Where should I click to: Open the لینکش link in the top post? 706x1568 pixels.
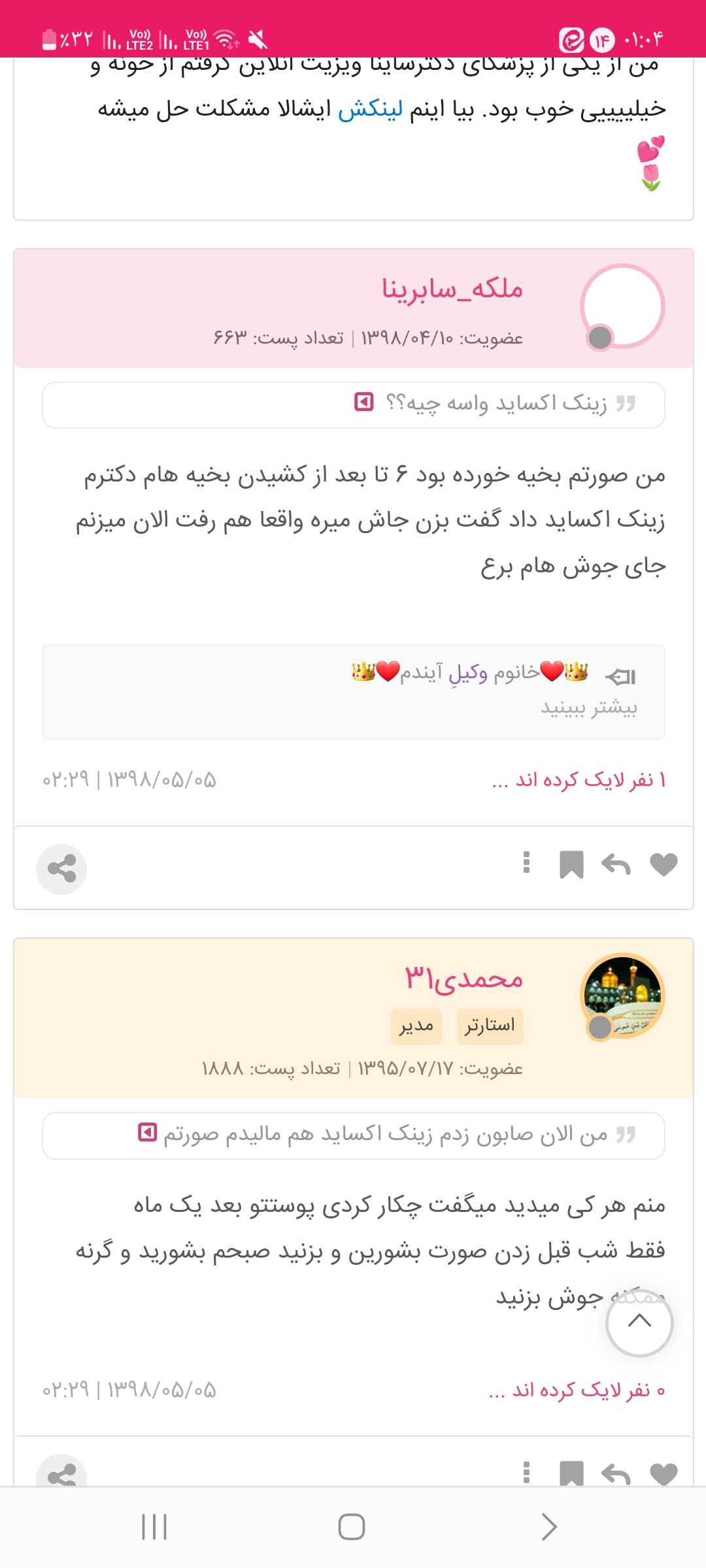click(x=370, y=109)
